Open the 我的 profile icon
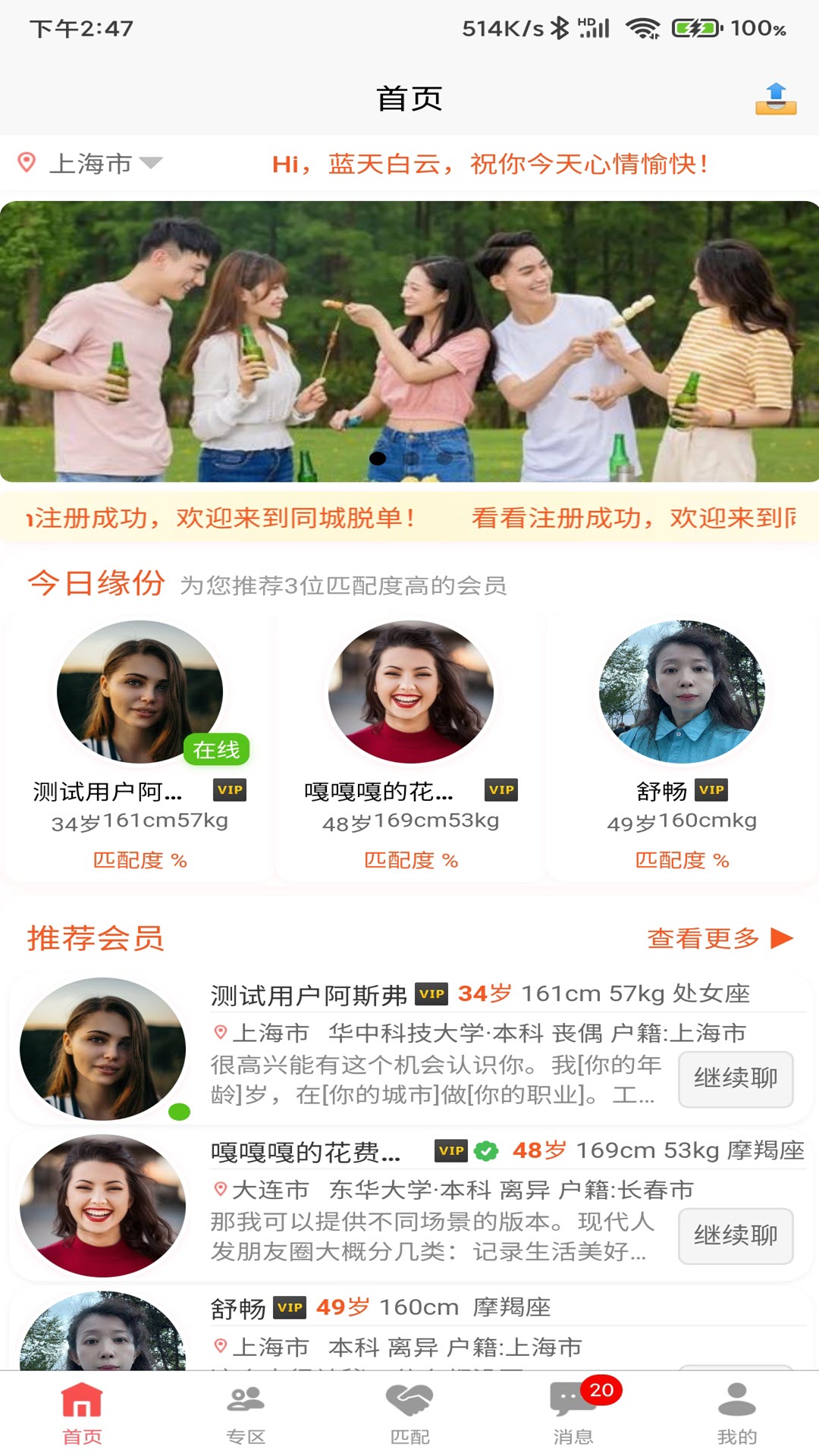This screenshot has width=819, height=1456. [735, 1410]
